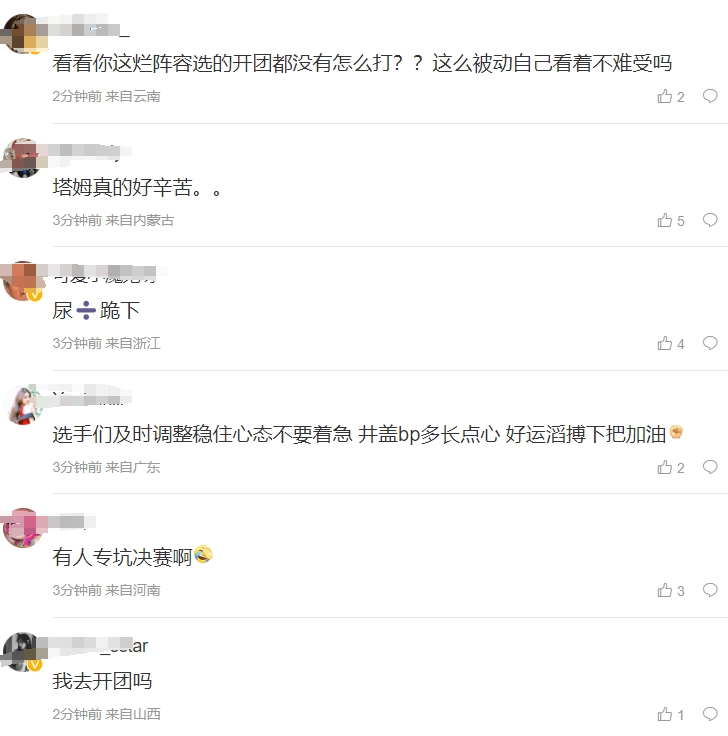Like the comment 我去开团吗

665,715
